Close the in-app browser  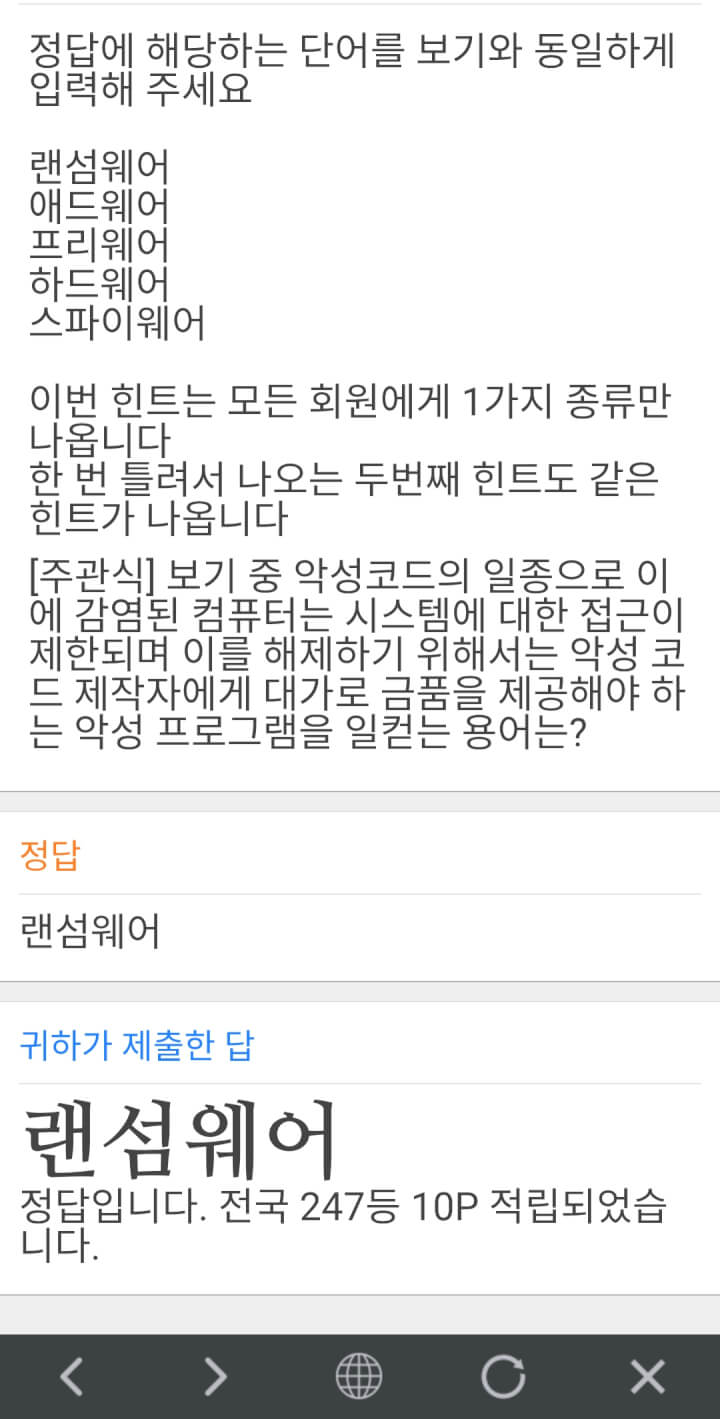coord(647,1377)
